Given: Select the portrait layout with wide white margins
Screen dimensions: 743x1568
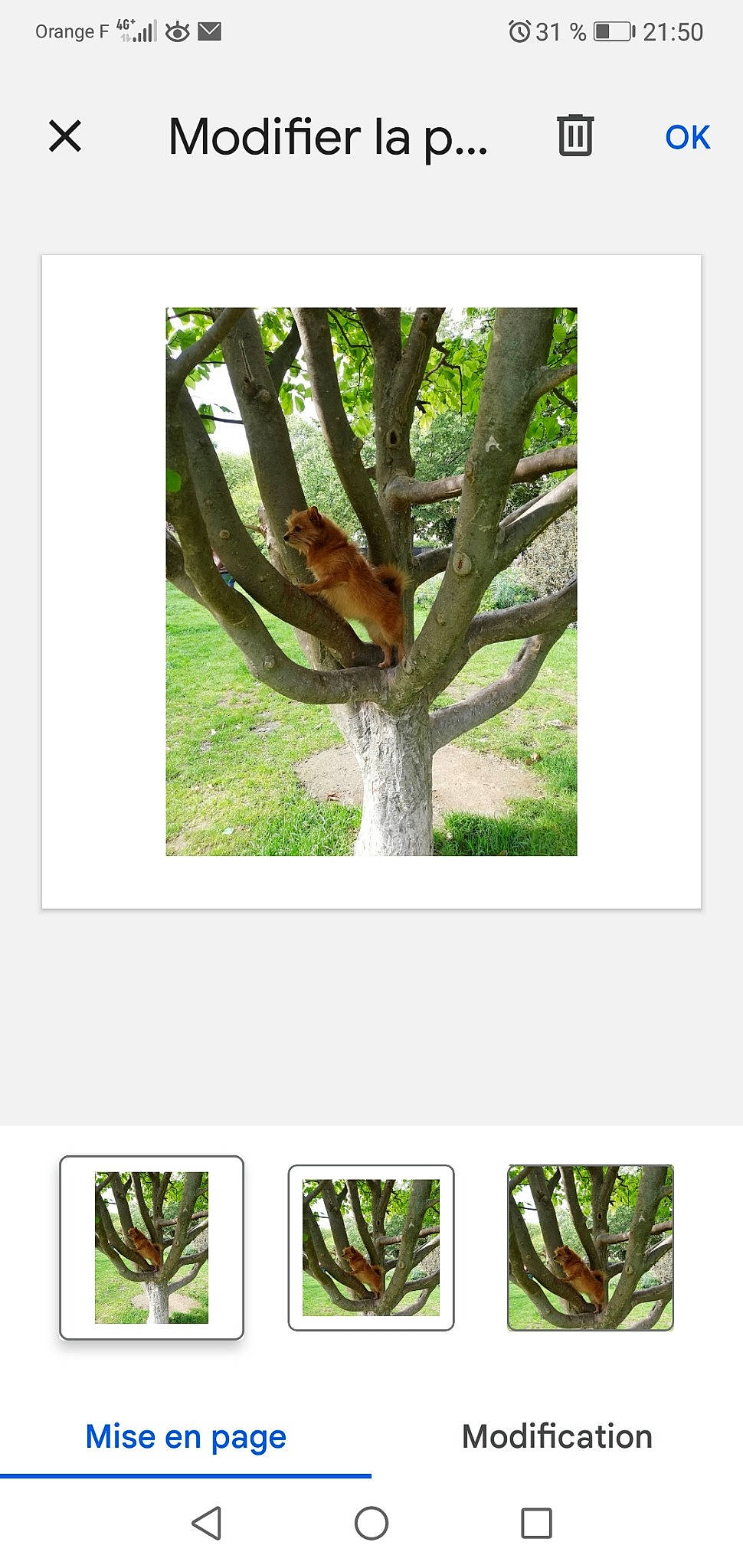Looking at the screenshot, I should pos(152,1247).
